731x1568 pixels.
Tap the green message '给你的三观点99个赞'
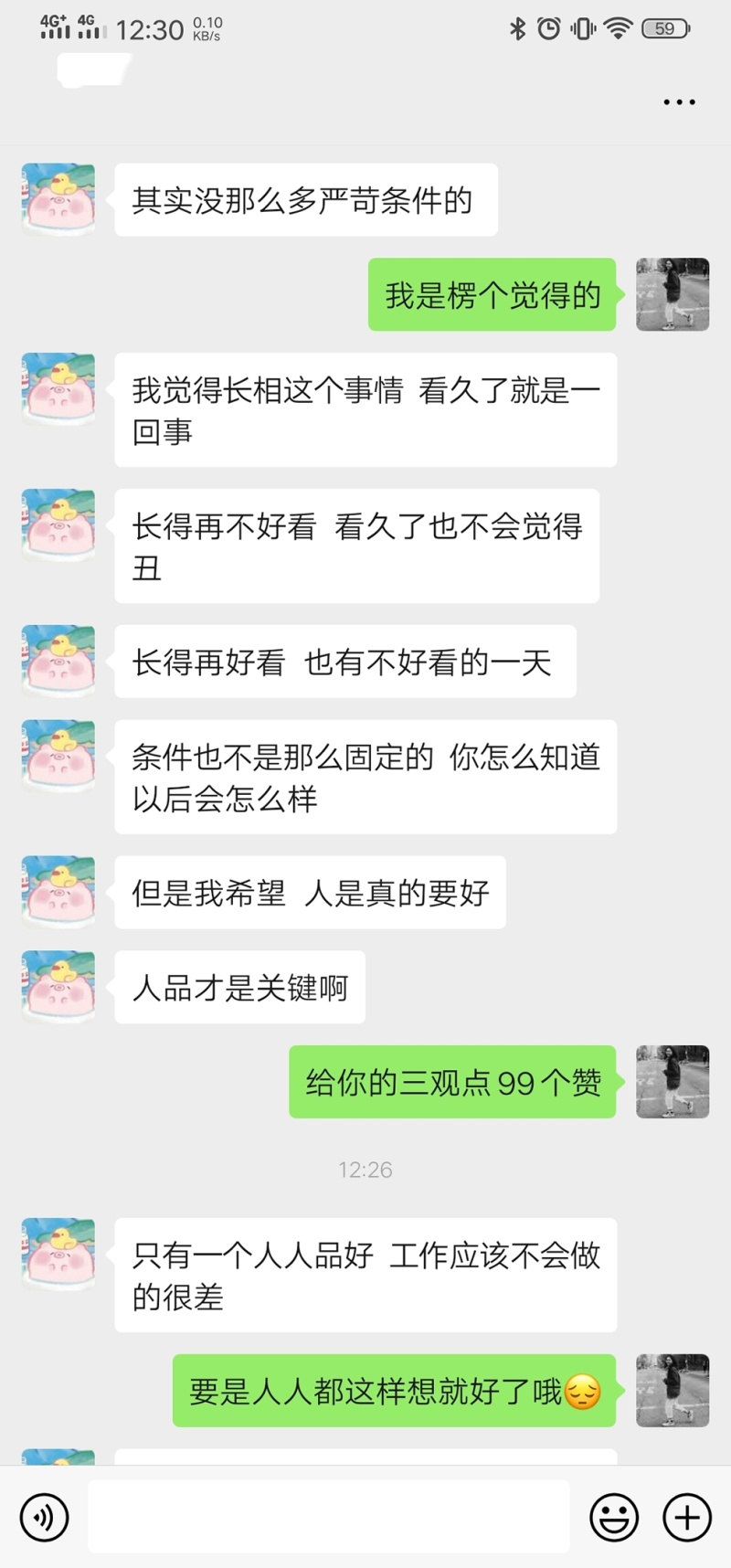[x=452, y=1082]
